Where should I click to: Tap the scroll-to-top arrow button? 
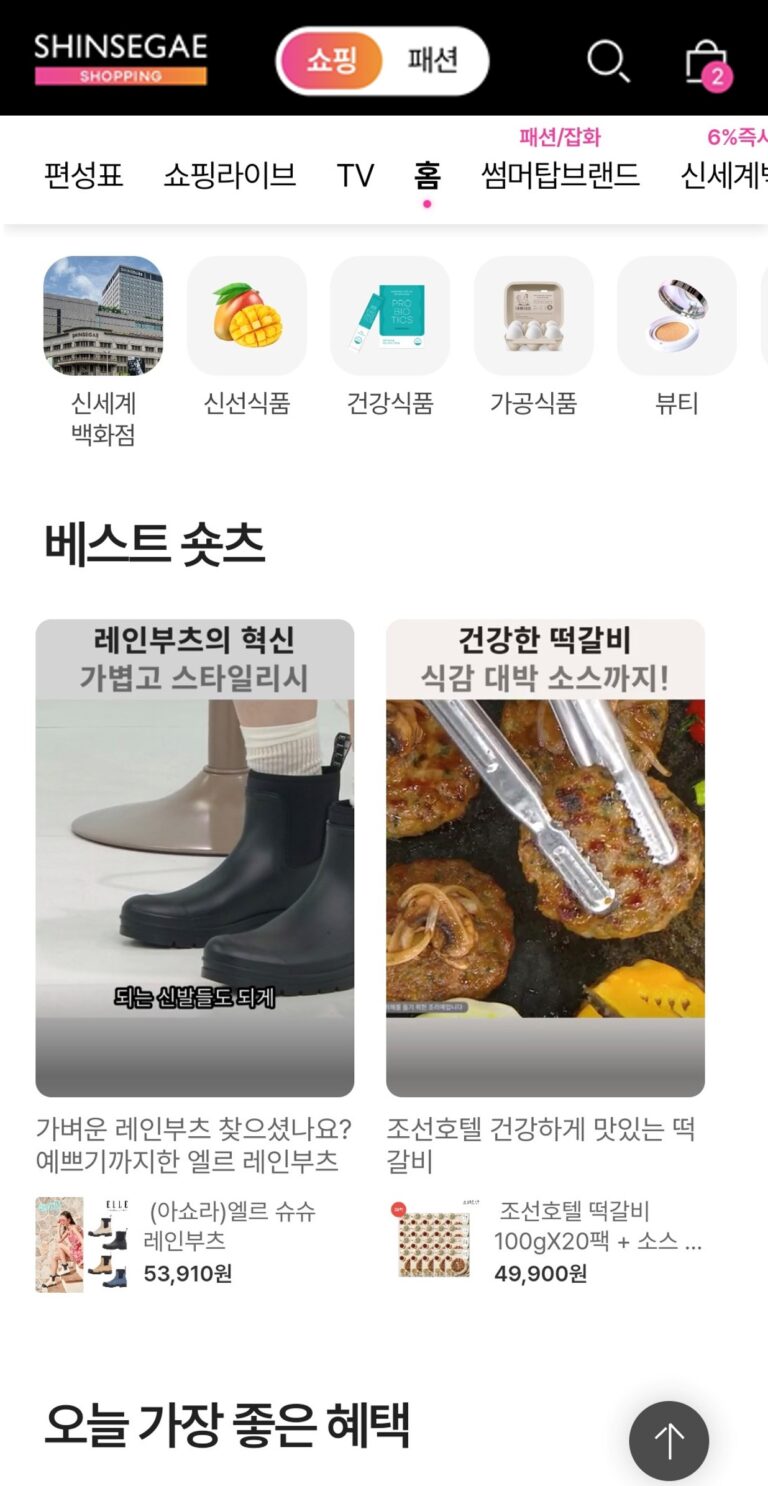pos(669,1441)
